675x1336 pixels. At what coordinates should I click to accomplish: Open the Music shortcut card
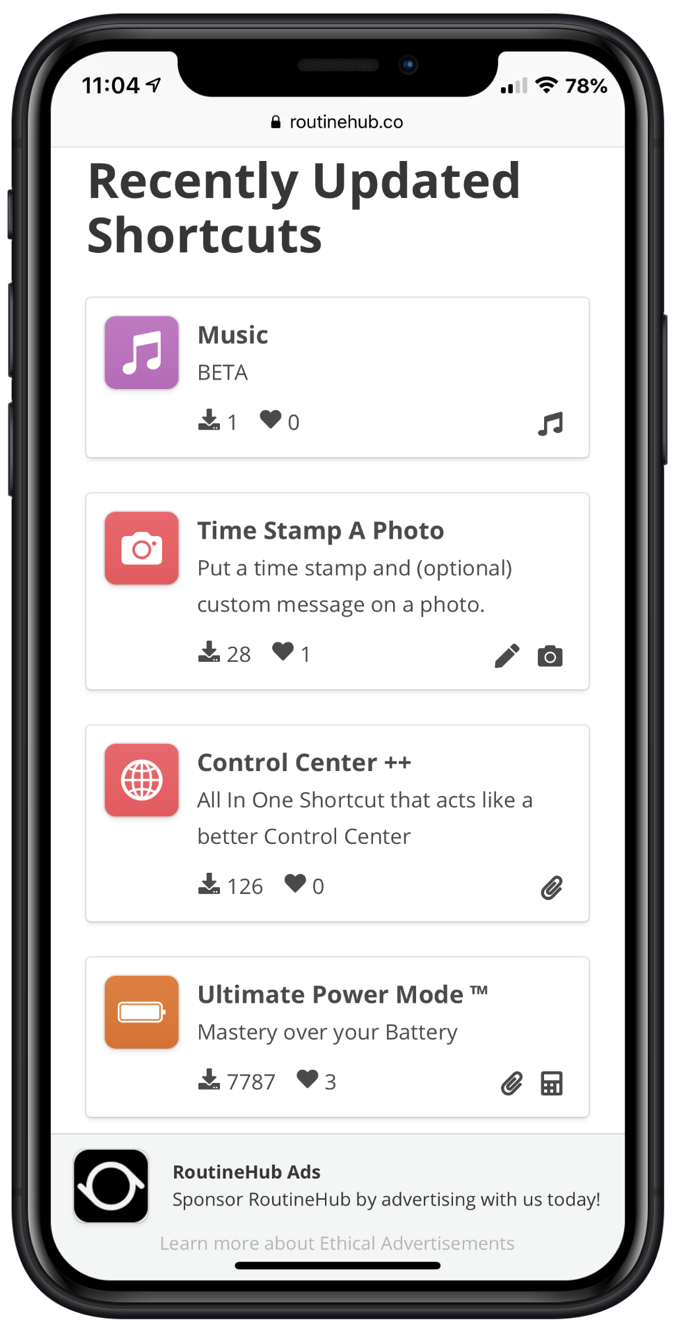pyautogui.click(x=232, y=335)
